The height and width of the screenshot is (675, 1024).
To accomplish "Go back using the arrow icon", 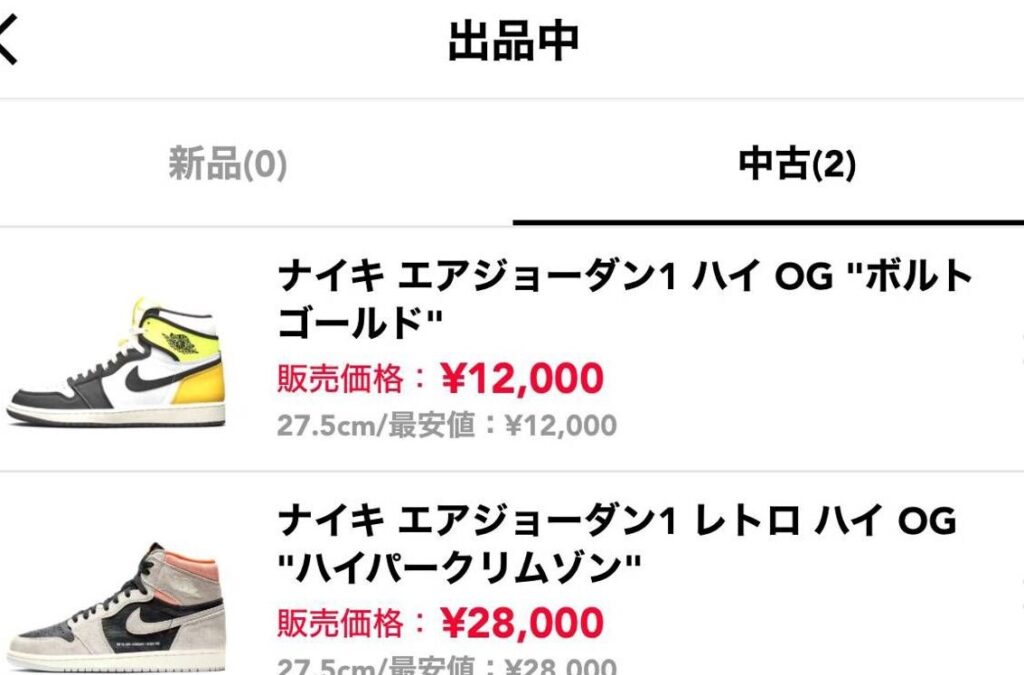I will [x=8, y=42].
